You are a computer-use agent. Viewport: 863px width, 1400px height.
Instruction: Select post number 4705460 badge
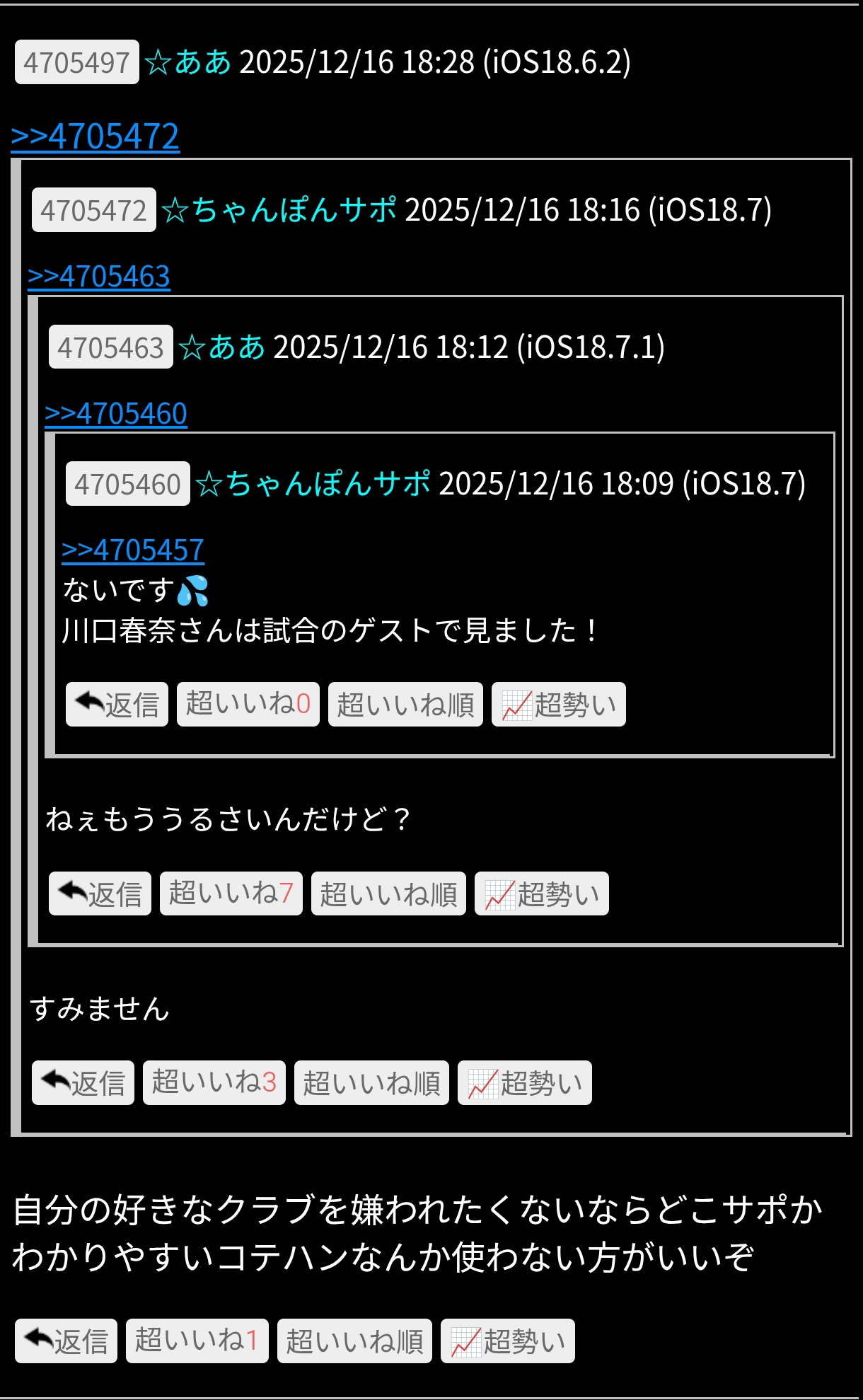point(127,485)
